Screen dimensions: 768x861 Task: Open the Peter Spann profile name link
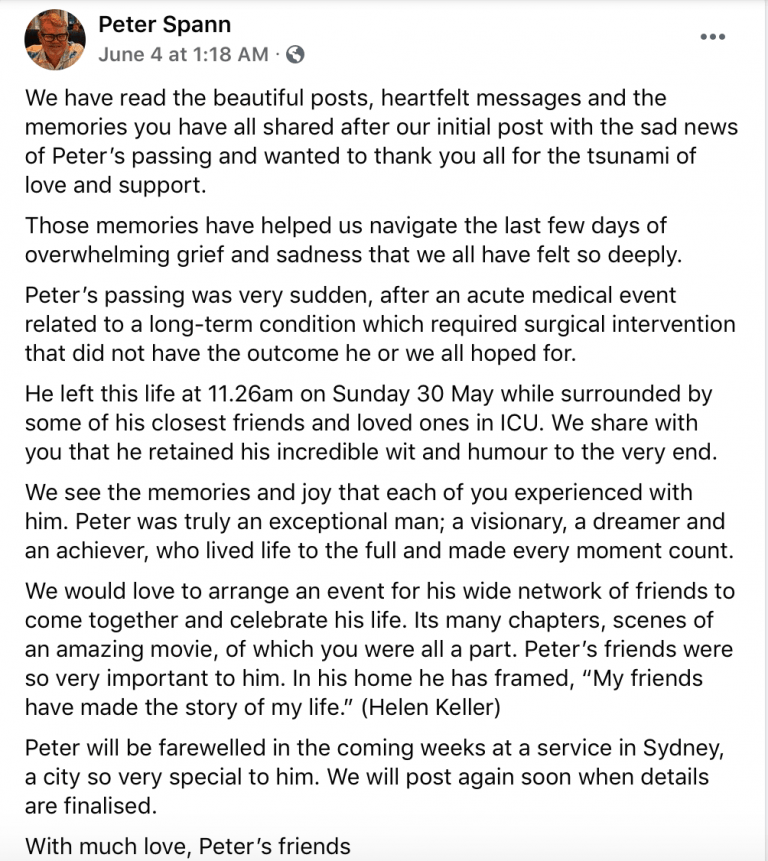166,22
